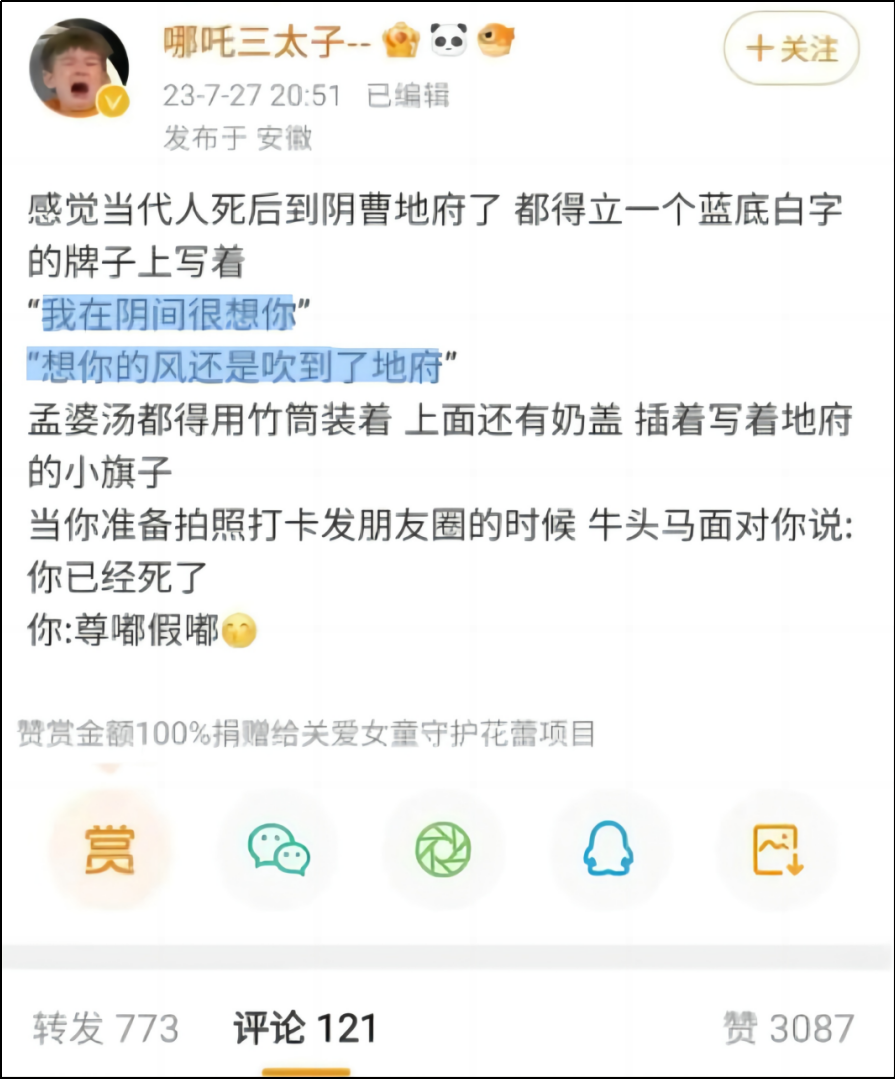Image resolution: width=895 pixels, height=1079 pixels.
Task: Tap the 赏 reward button
Action: (x=110, y=850)
